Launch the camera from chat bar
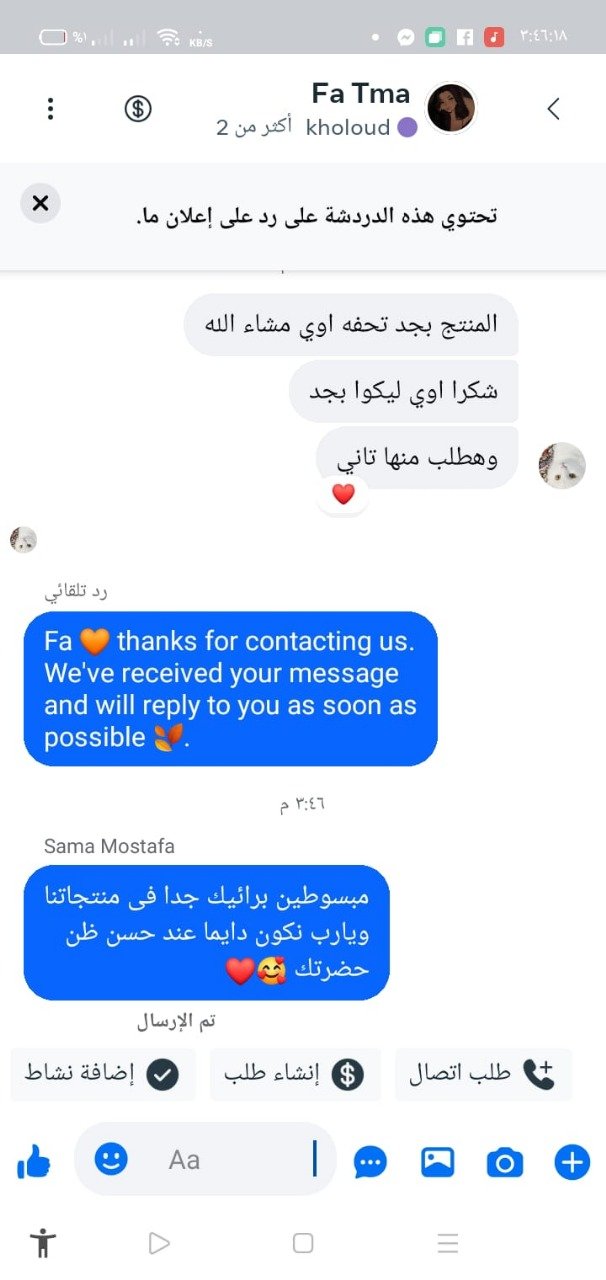The width and height of the screenshot is (606, 1280). 505,1162
